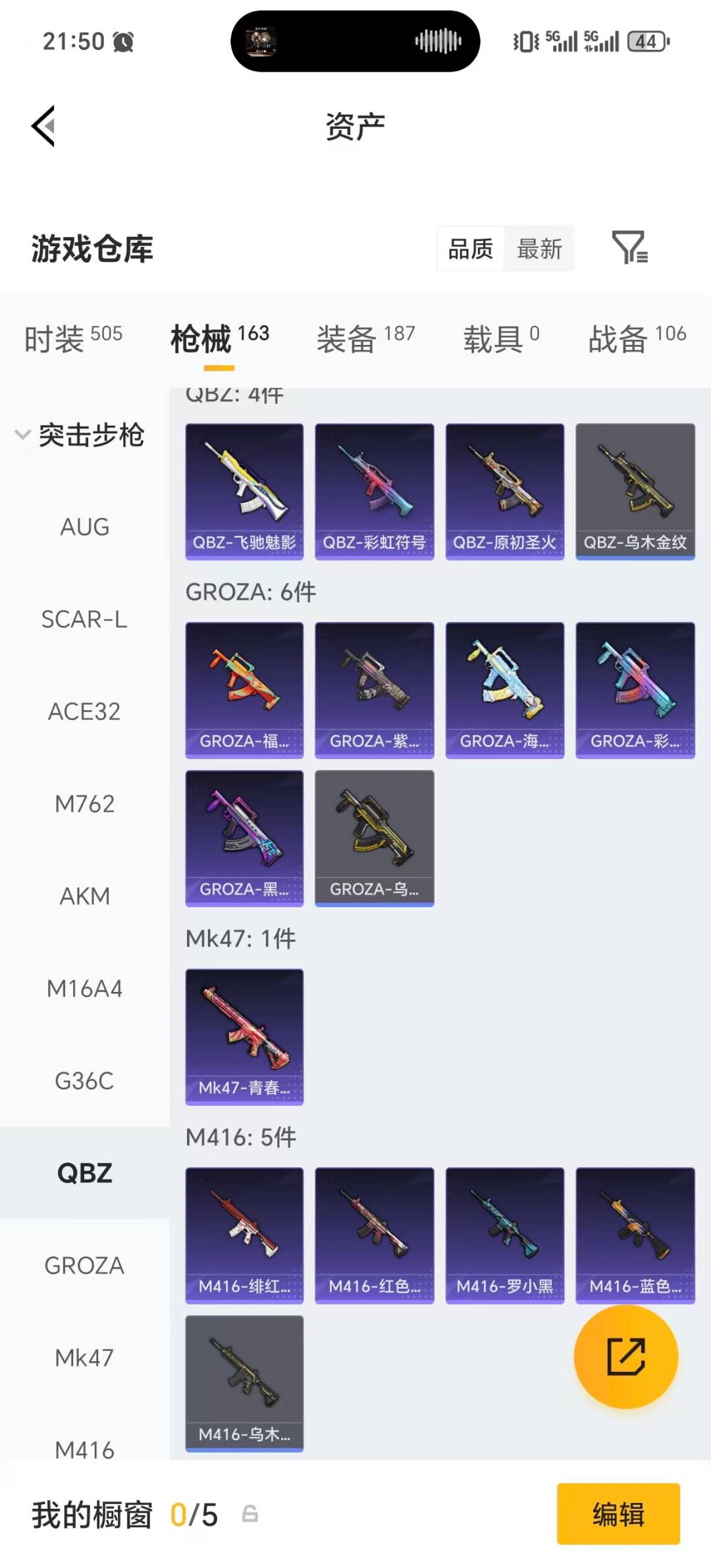Open the filter icon beside 最新
The width and height of the screenshot is (711, 1568).
click(x=629, y=248)
